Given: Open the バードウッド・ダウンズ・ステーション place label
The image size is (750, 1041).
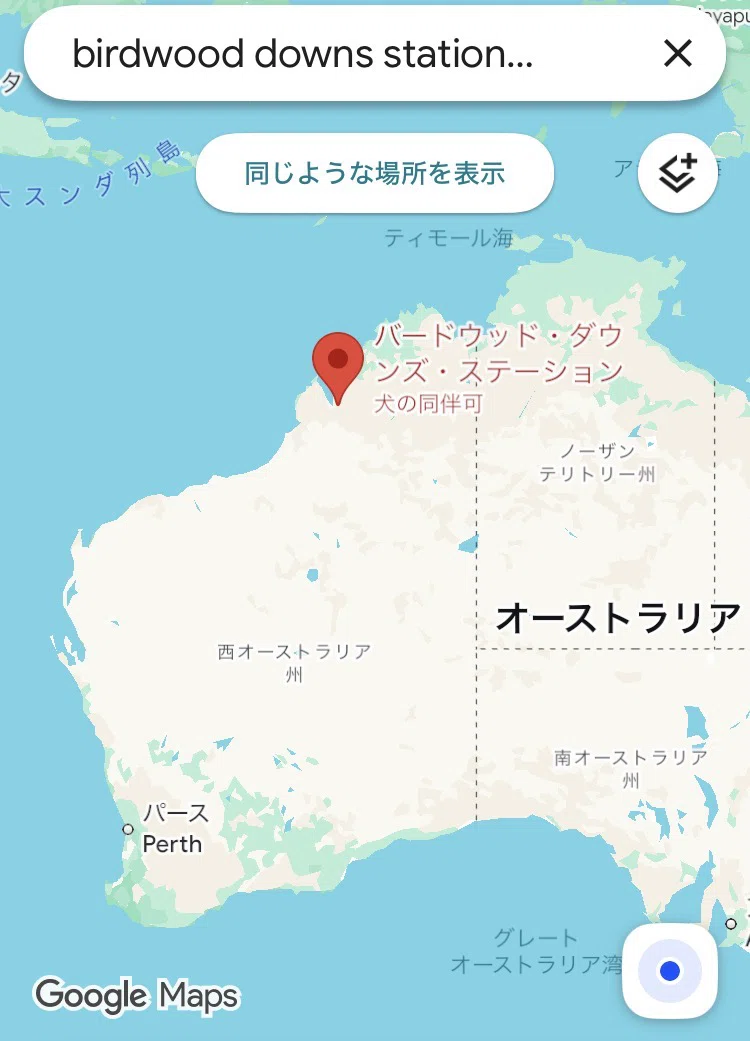Looking at the screenshot, I should pos(498,354).
